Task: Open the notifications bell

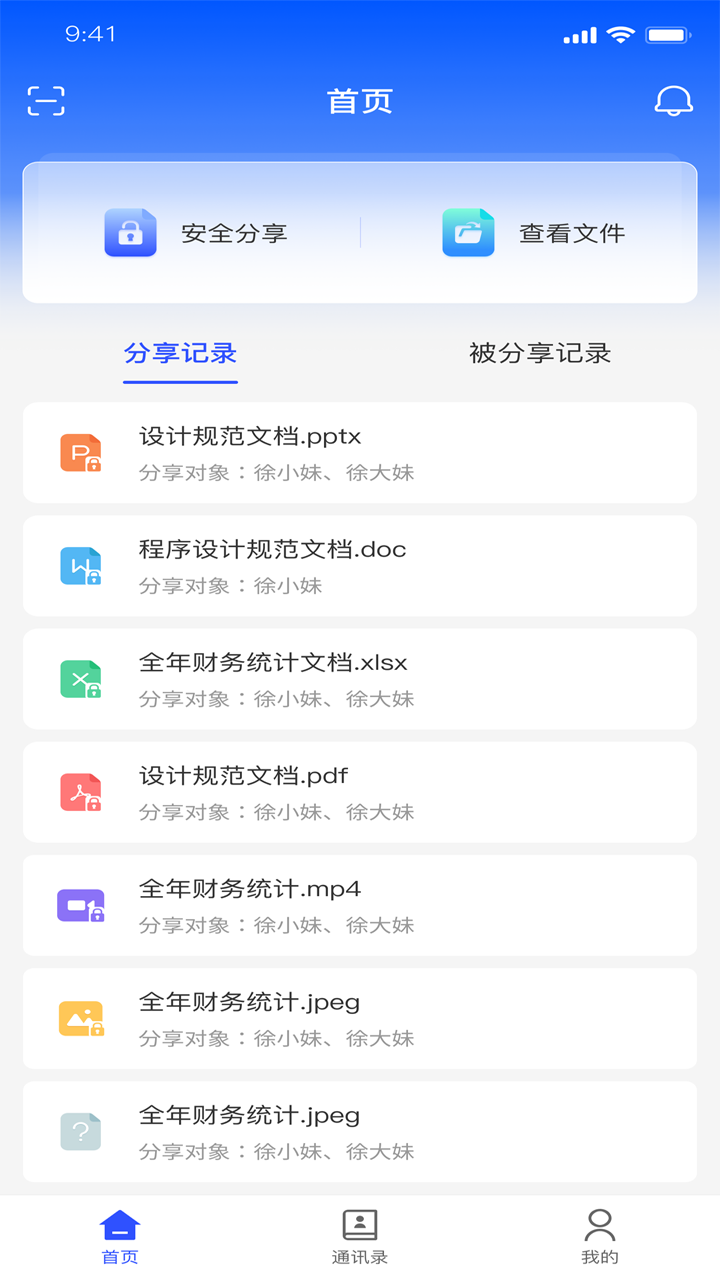Action: click(673, 101)
